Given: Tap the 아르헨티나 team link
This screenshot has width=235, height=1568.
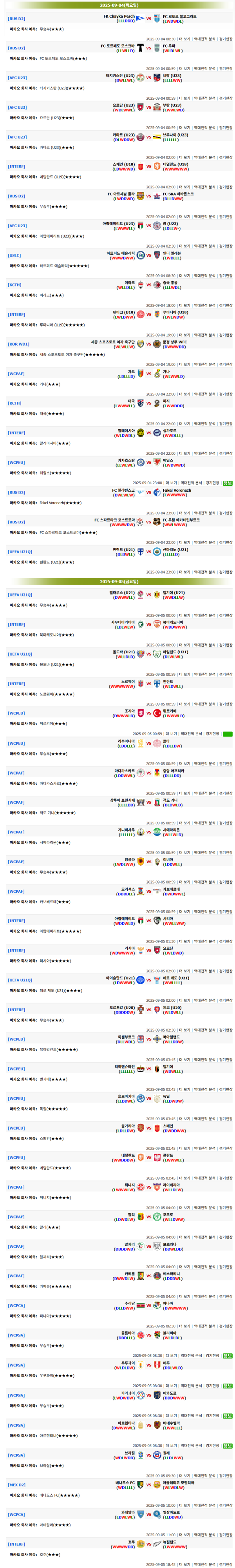Looking at the screenshot, I should pyautogui.click(x=126, y=1423).
